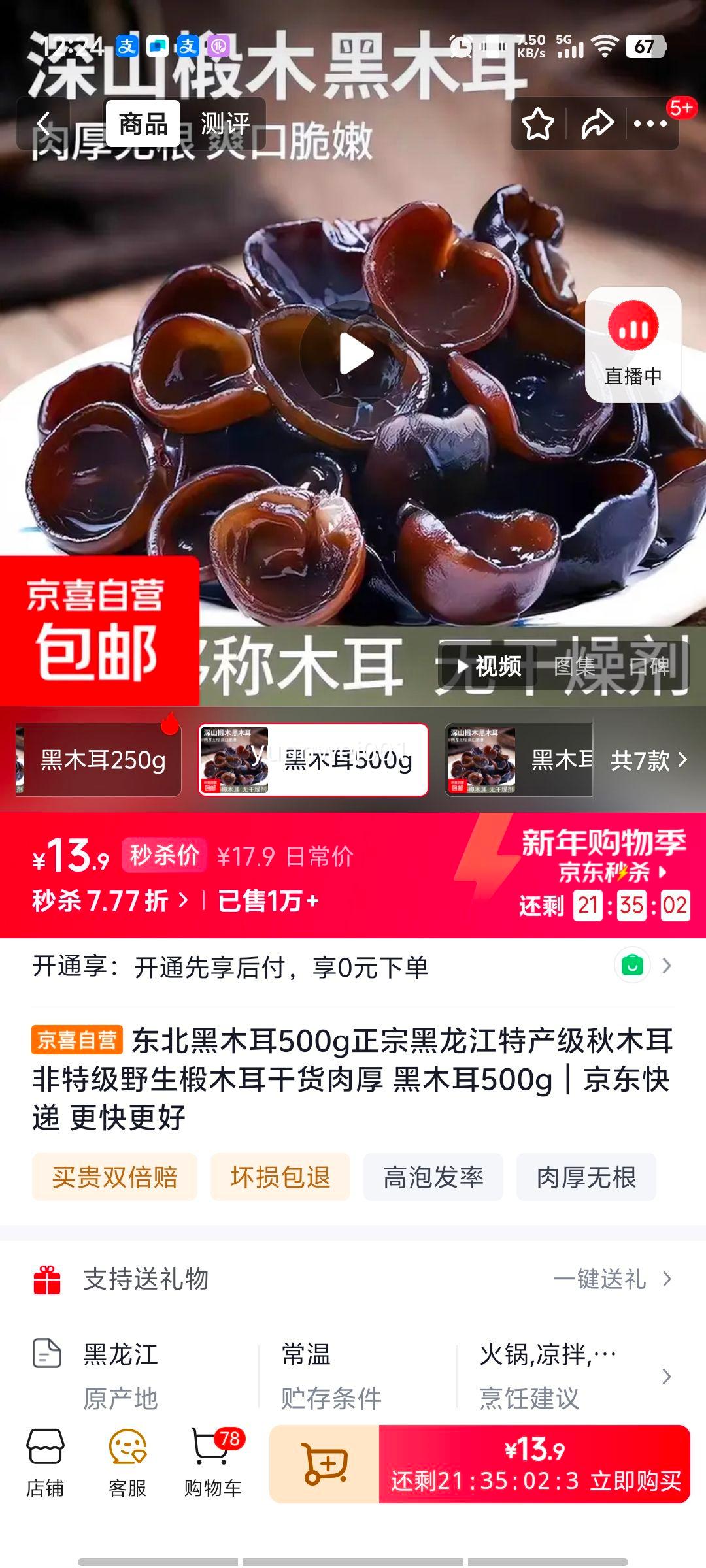This screenshot has height=1568, width=706.
Task: Open the share options icon
Action: (x=596, y=123)
